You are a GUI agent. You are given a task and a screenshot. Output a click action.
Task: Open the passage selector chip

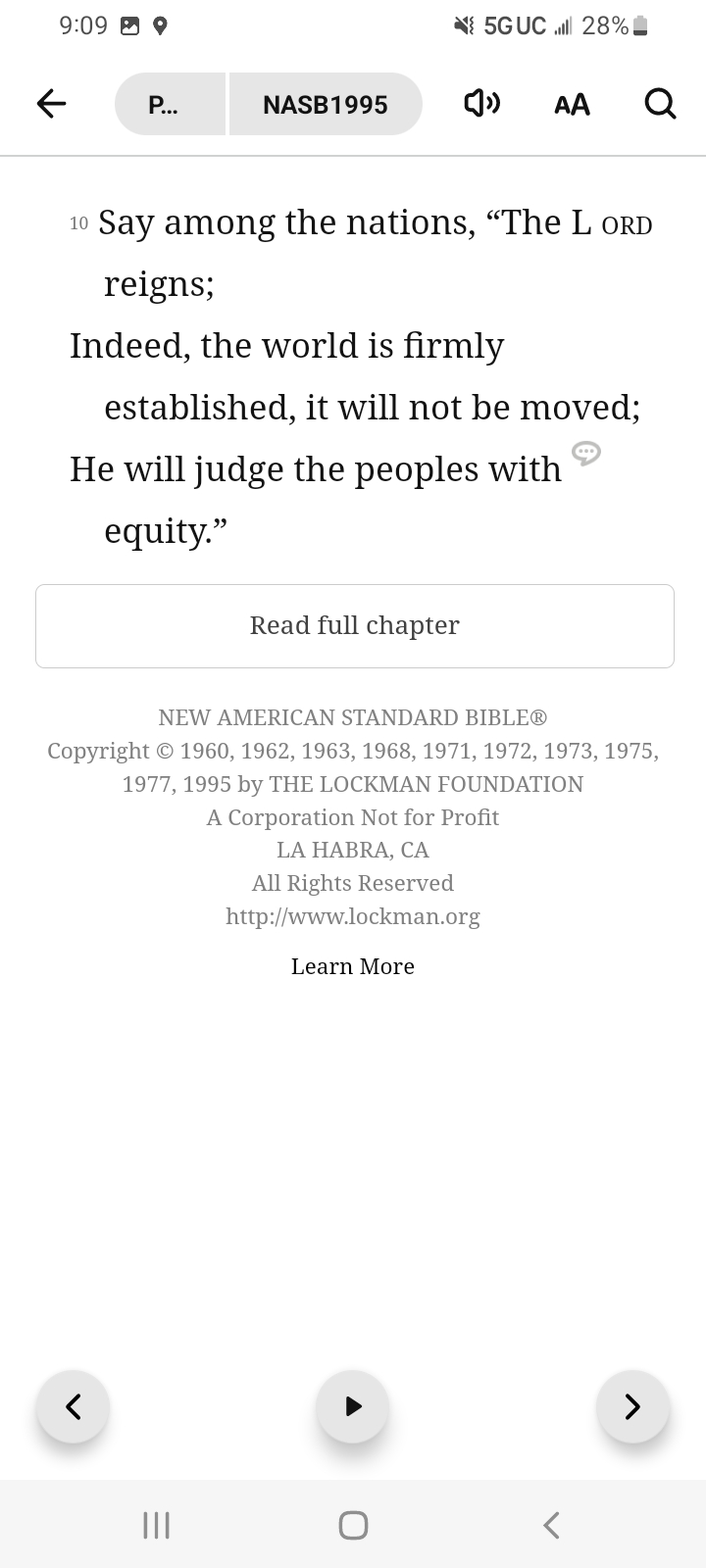(171, 104)
